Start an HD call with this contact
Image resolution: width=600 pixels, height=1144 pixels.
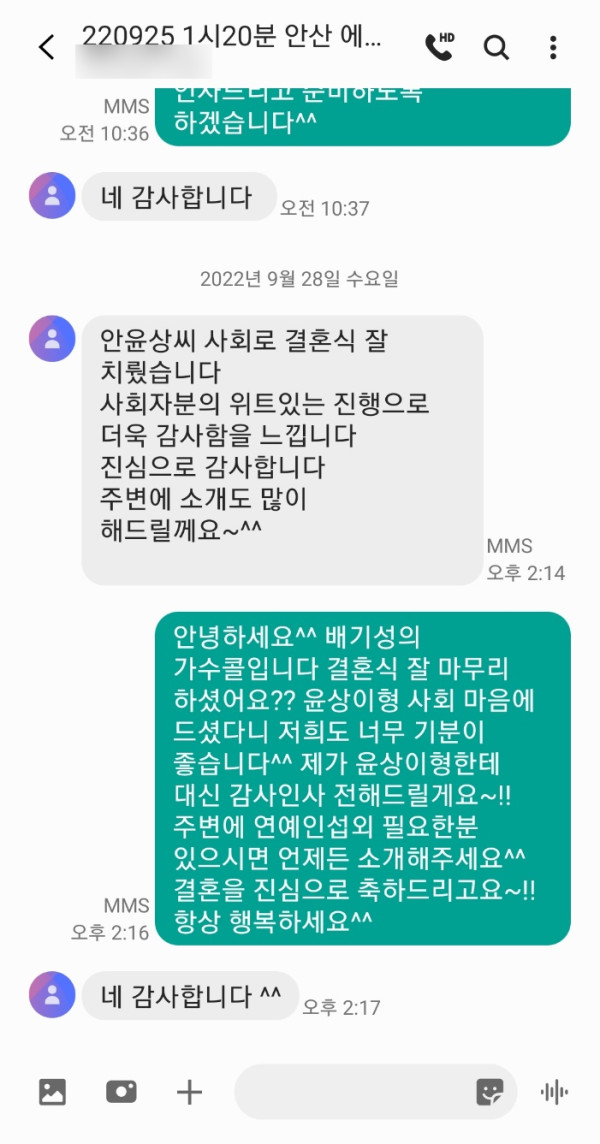(439, 46)
